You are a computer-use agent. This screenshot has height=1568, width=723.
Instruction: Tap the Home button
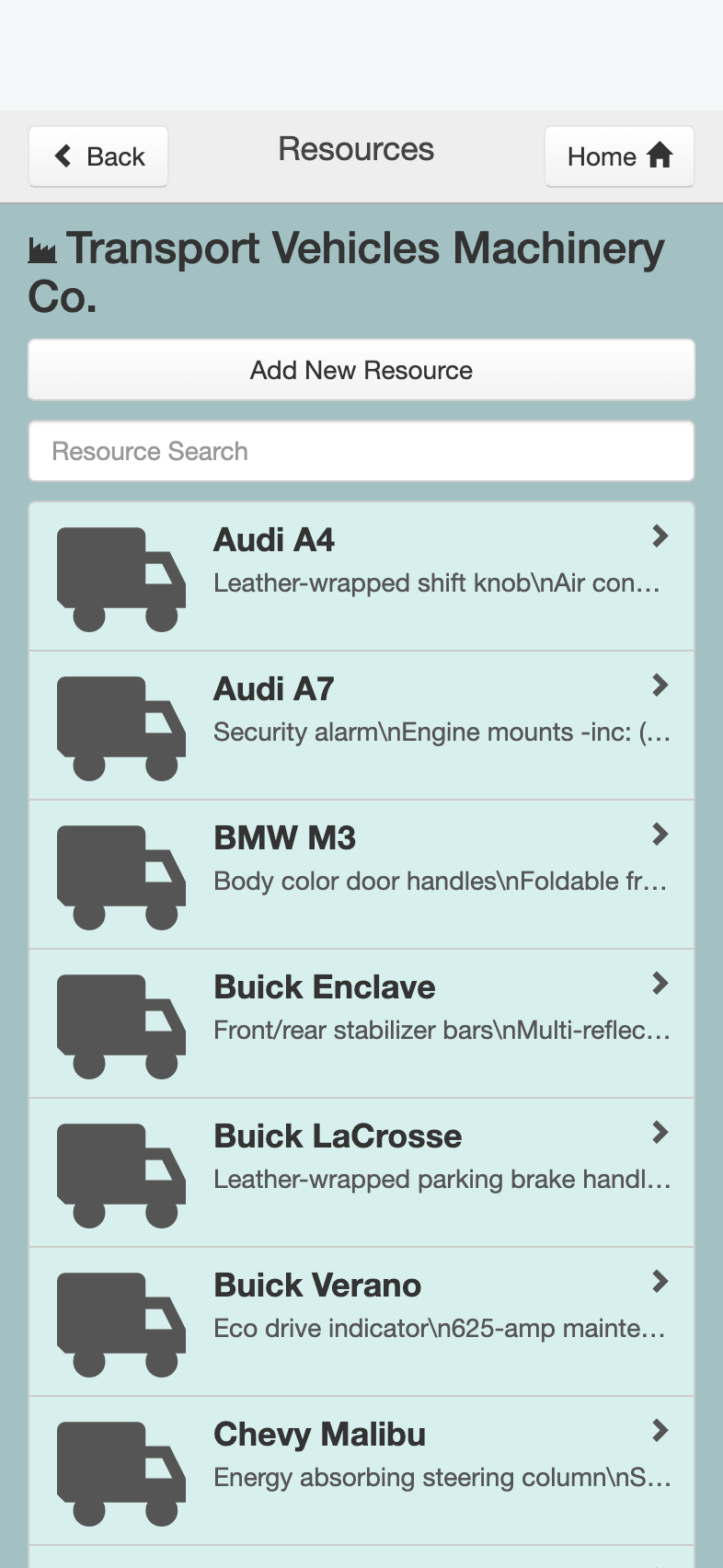pyautogui.click(x=619, y=156)
